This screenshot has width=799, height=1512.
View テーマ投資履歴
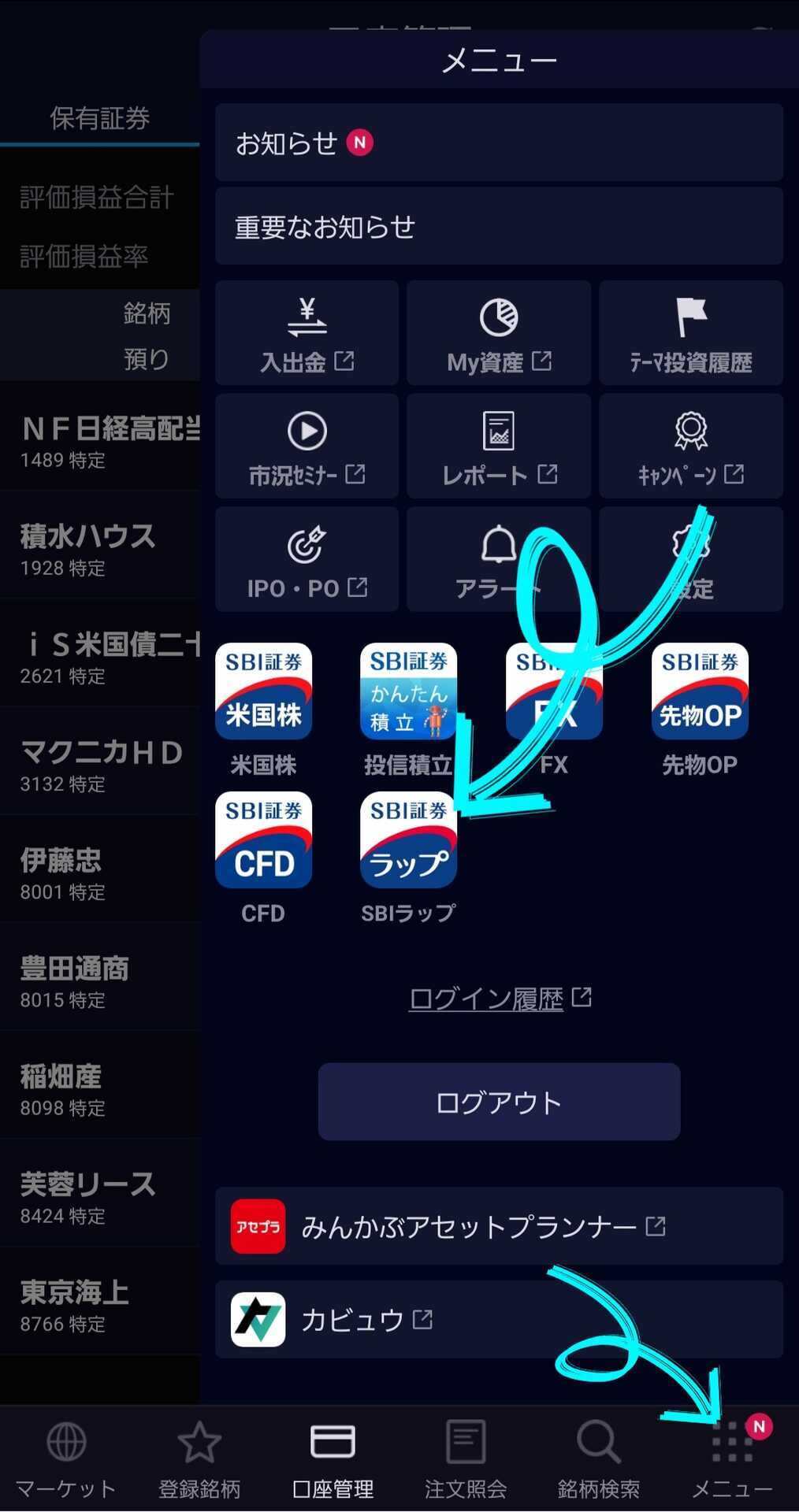point(691,333)
